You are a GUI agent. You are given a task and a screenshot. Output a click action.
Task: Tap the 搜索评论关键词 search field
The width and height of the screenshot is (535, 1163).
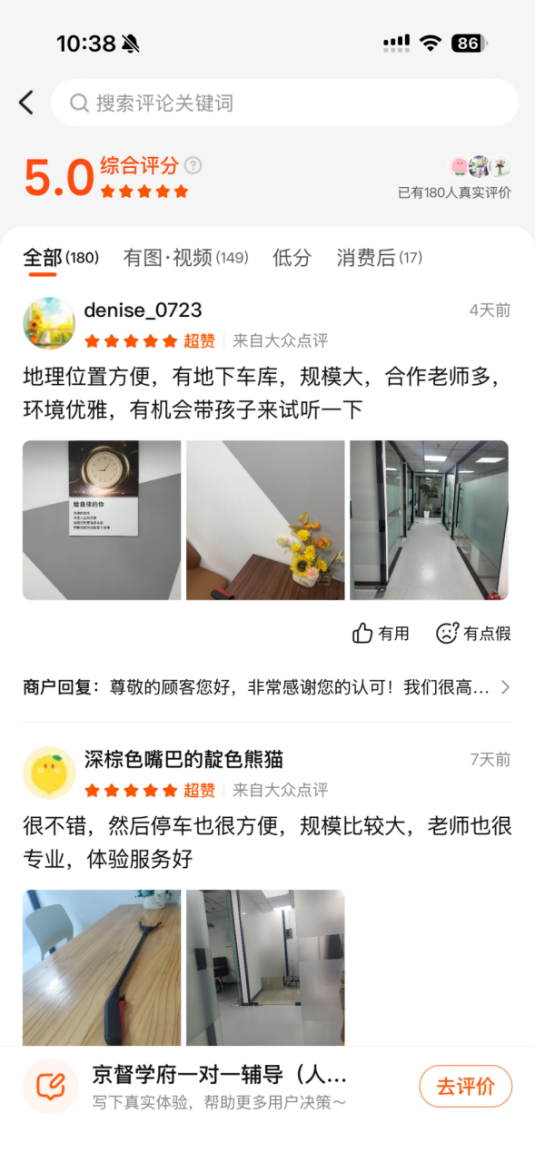(x=284, y=102)
